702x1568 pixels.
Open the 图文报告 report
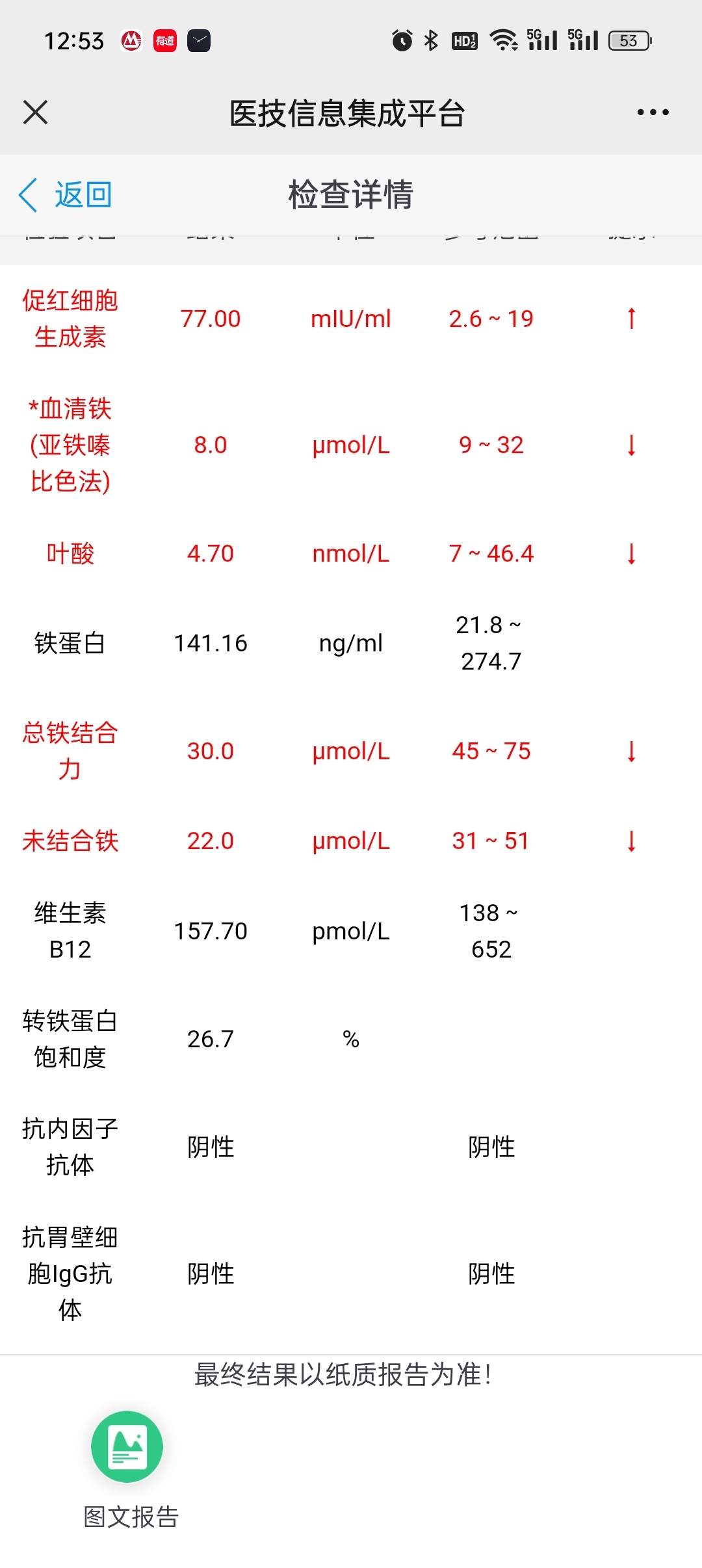click(129, 1470)
